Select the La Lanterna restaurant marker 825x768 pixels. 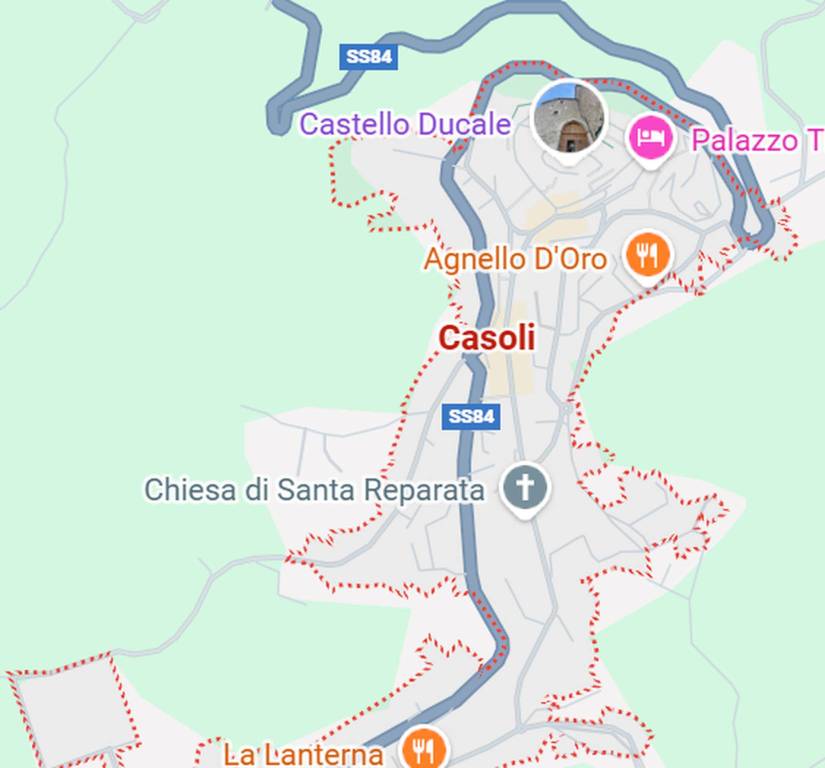tap(423, 748)
